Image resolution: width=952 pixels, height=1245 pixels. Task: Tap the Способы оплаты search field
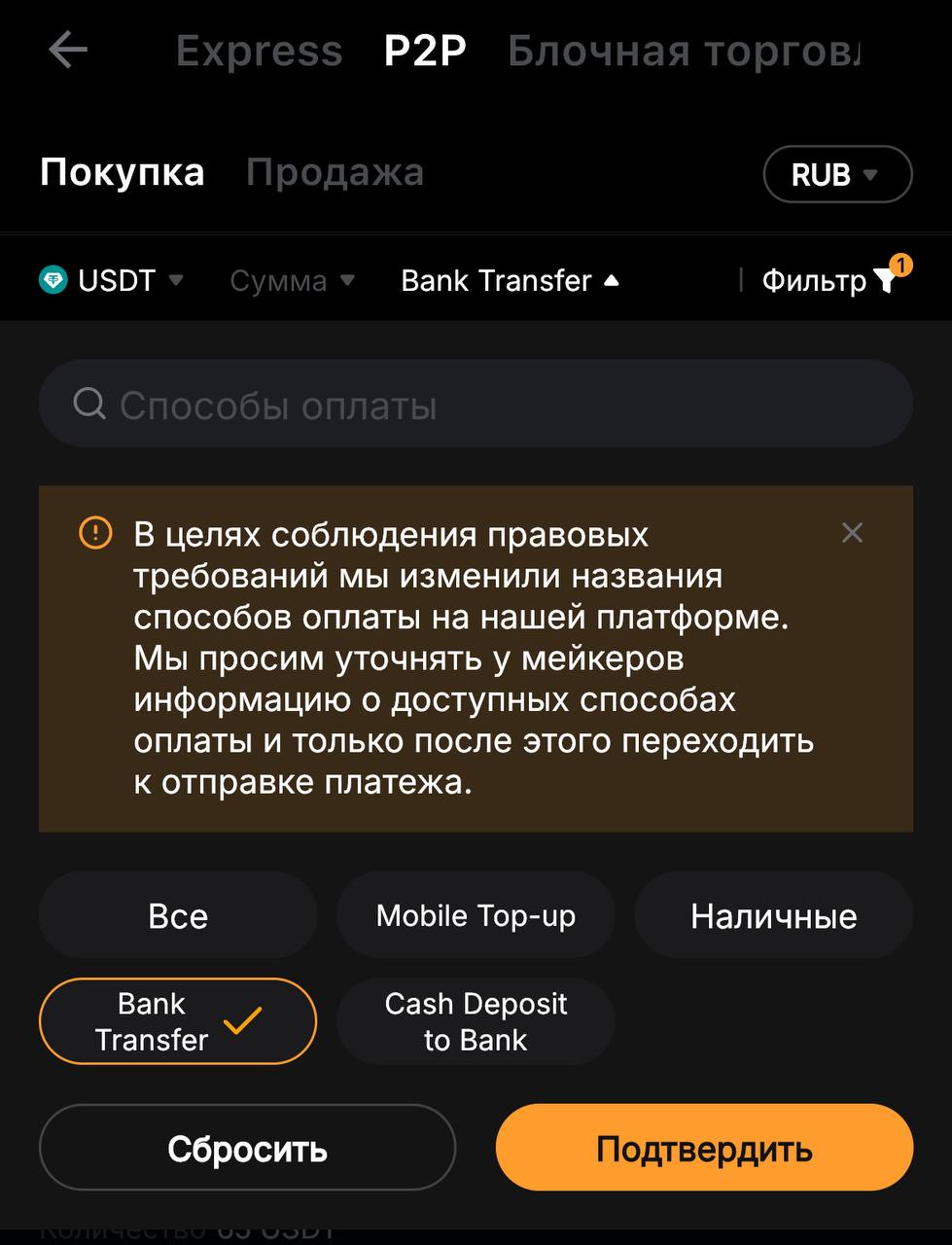(476, 405)
